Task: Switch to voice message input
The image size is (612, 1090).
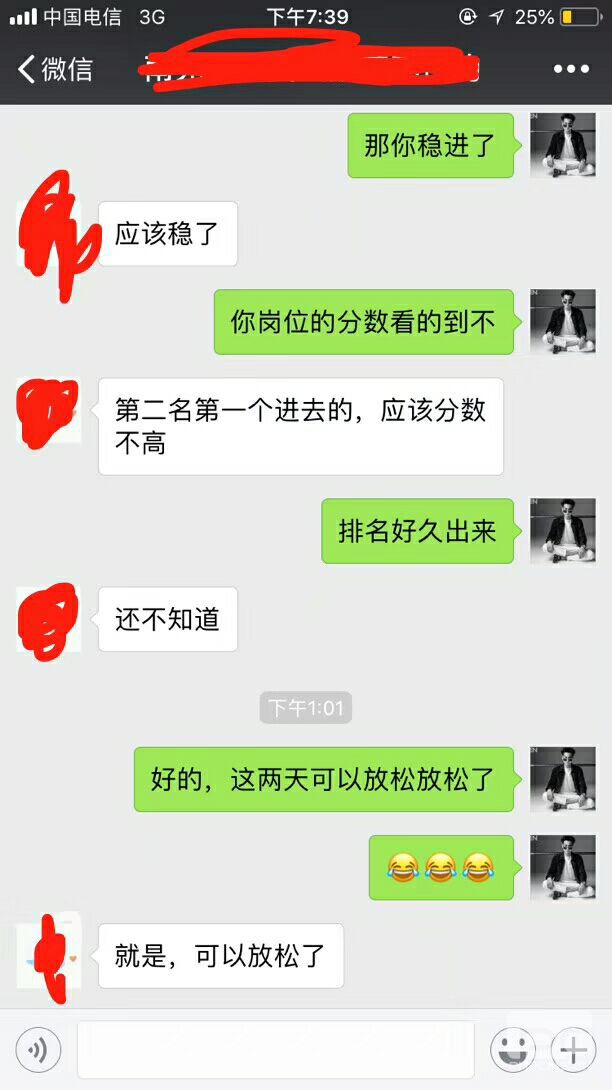Action: click(x=39, y=1050)
